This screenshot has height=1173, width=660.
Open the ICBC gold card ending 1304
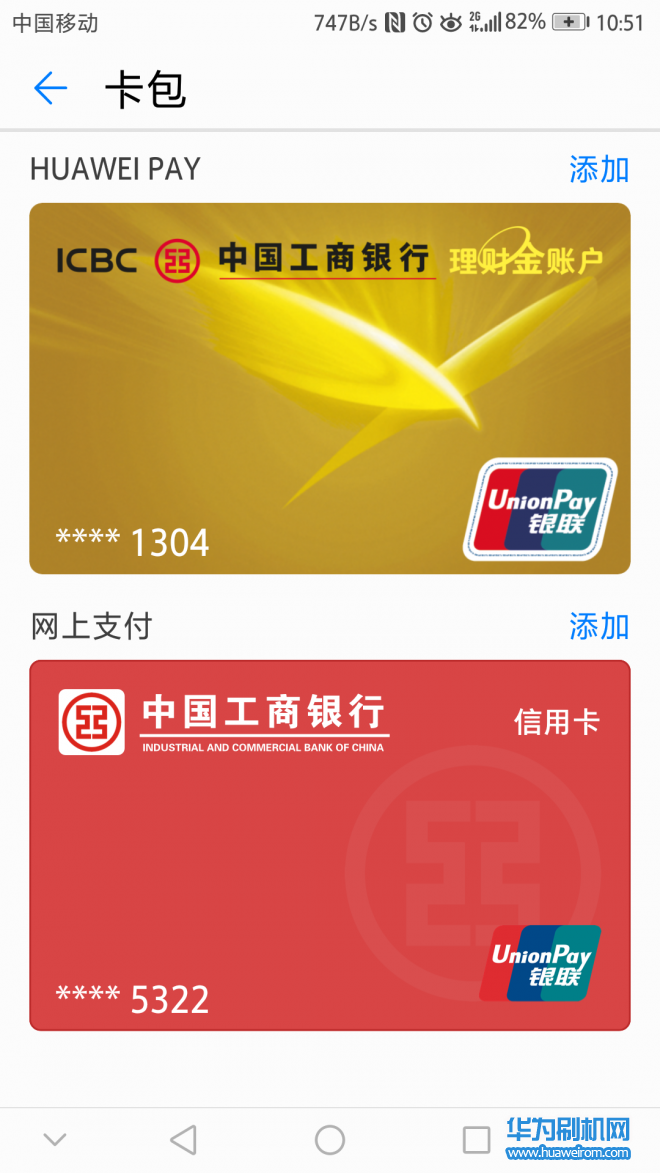330,388
